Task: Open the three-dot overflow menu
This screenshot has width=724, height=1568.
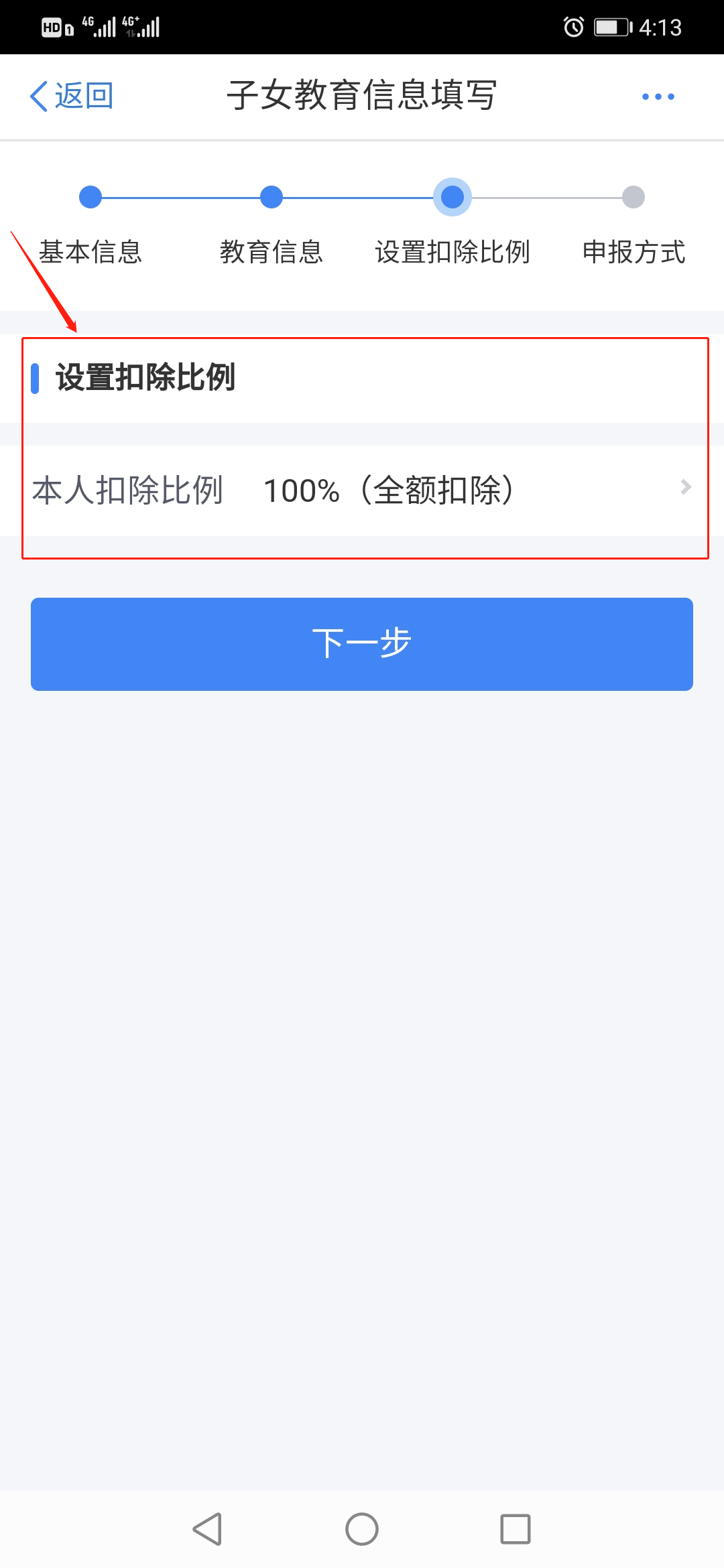Action: coord(658,96)
